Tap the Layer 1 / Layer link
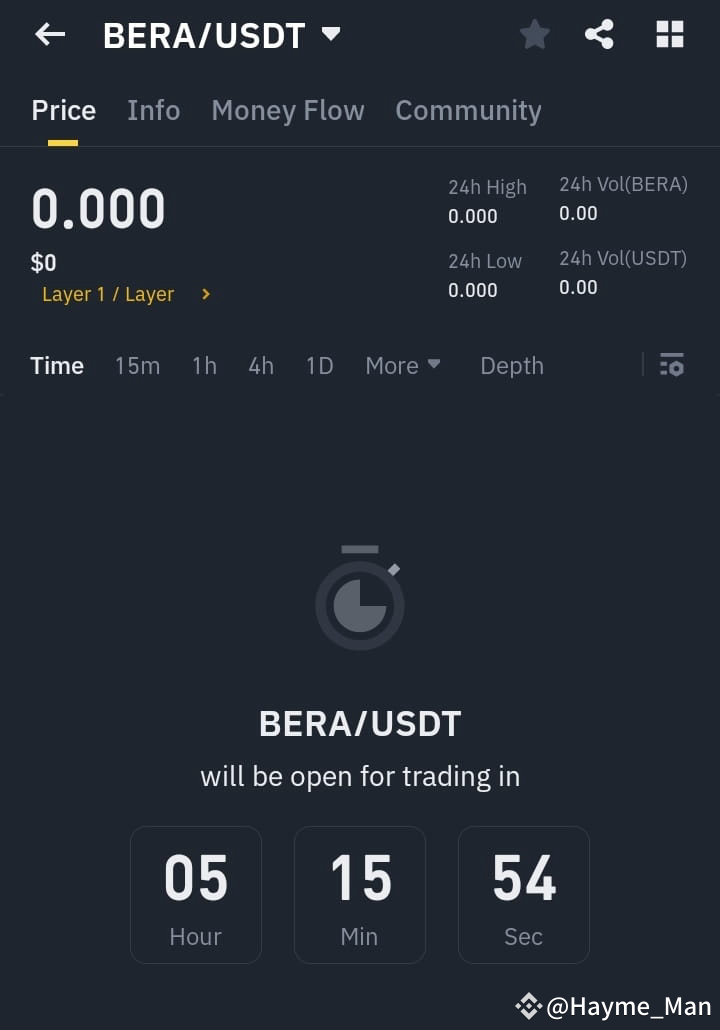Image resolution: width=720 pixels, height=1030 pixels. tap(108, 294)
